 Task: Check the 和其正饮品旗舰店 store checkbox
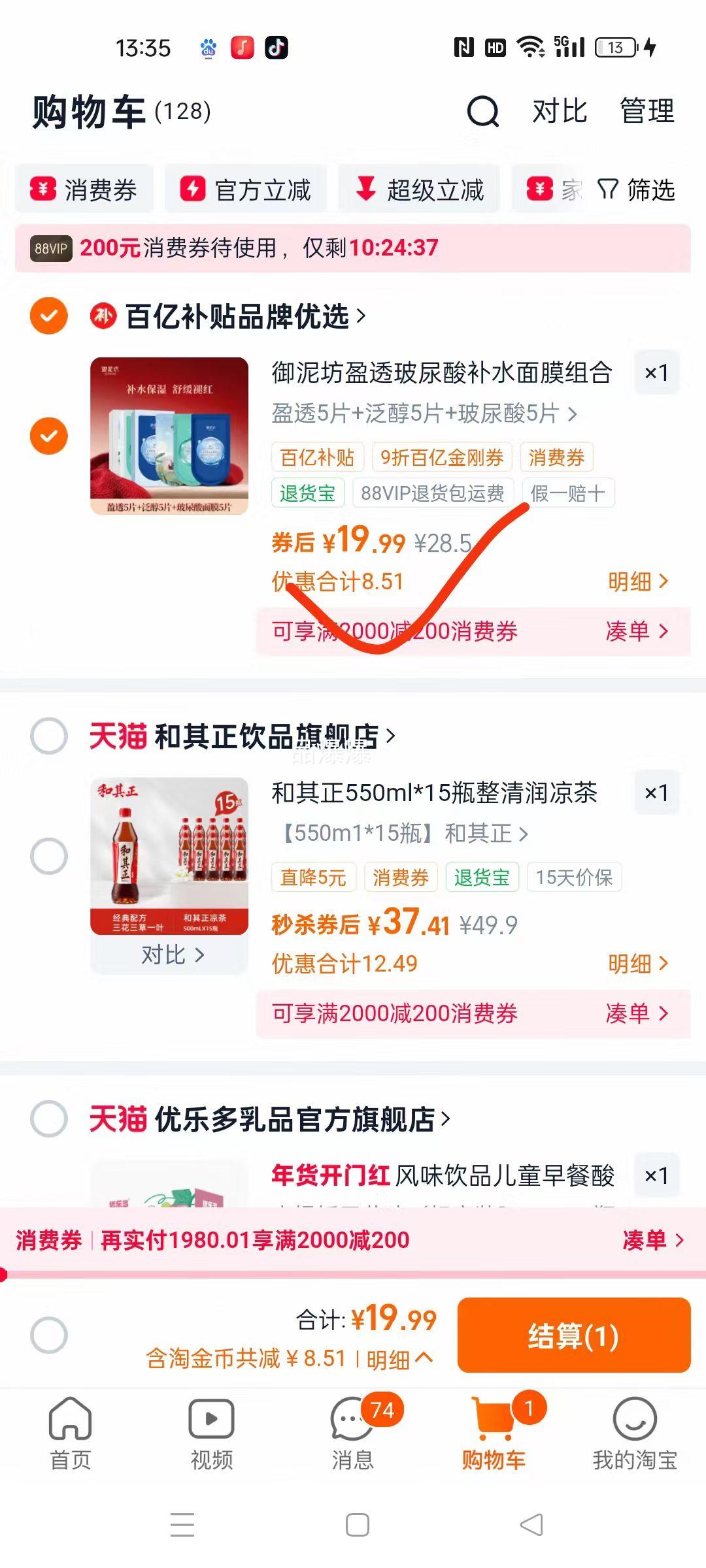[48, 735]
